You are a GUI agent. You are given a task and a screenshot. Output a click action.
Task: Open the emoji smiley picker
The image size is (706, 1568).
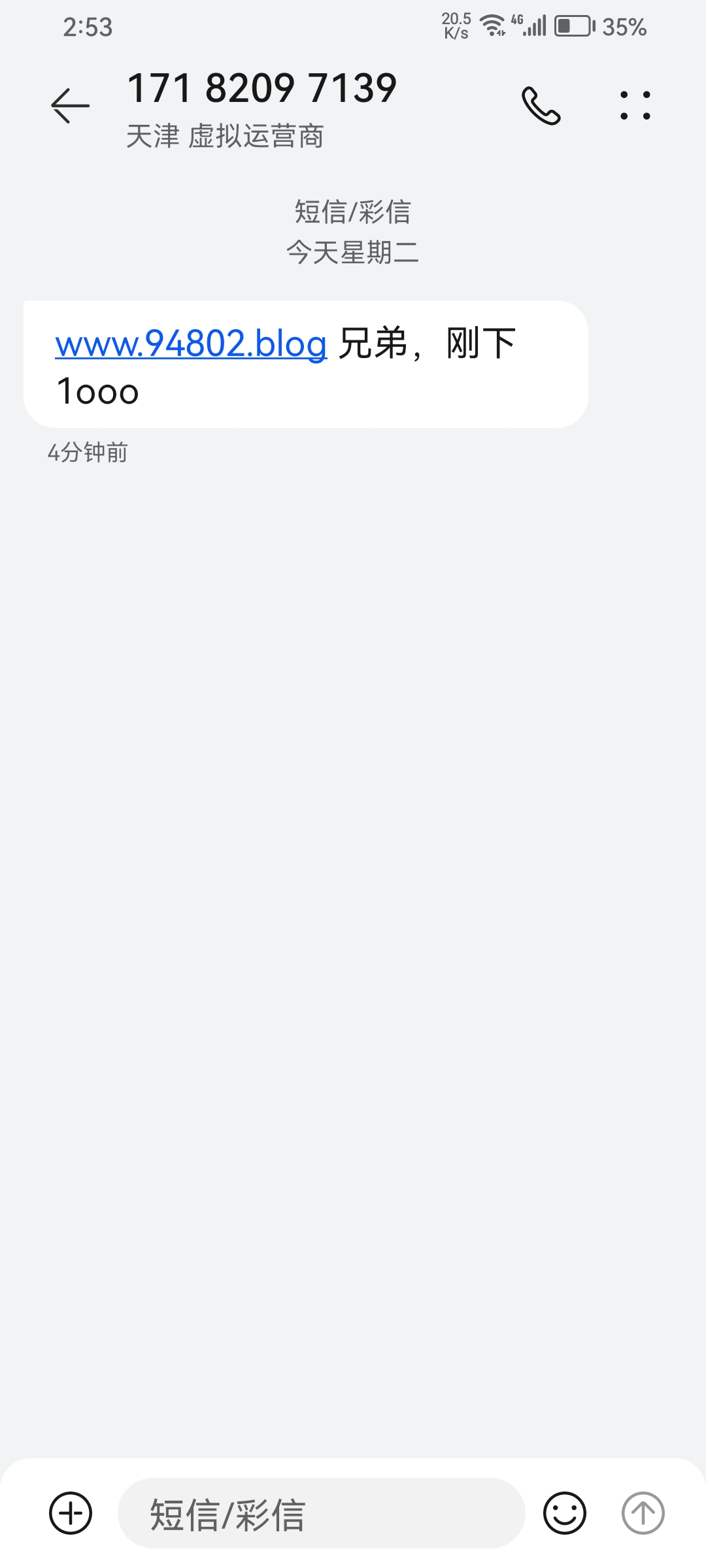coord(565,1512)
